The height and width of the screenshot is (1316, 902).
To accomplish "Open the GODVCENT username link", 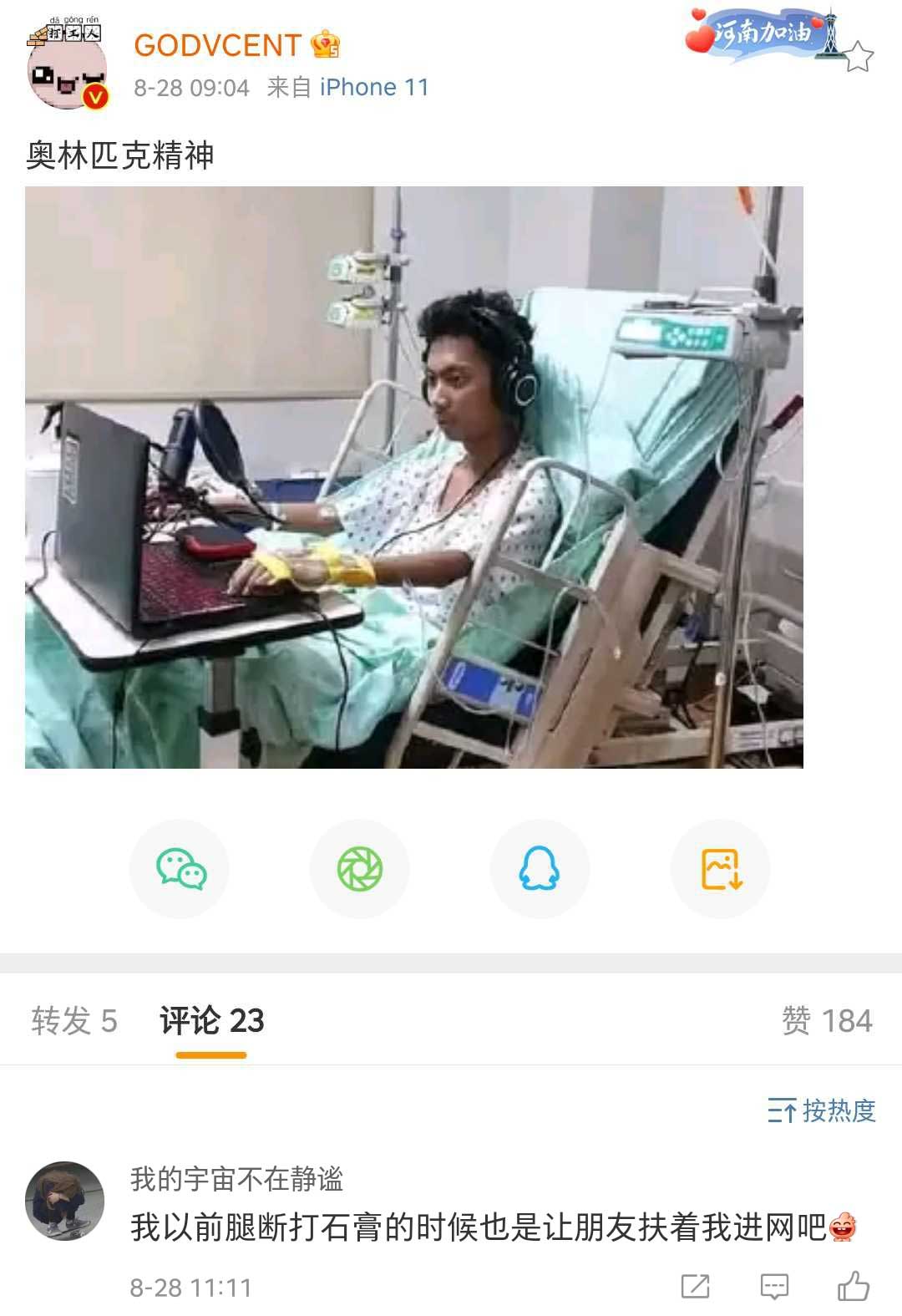I will (x=217, y=45).
